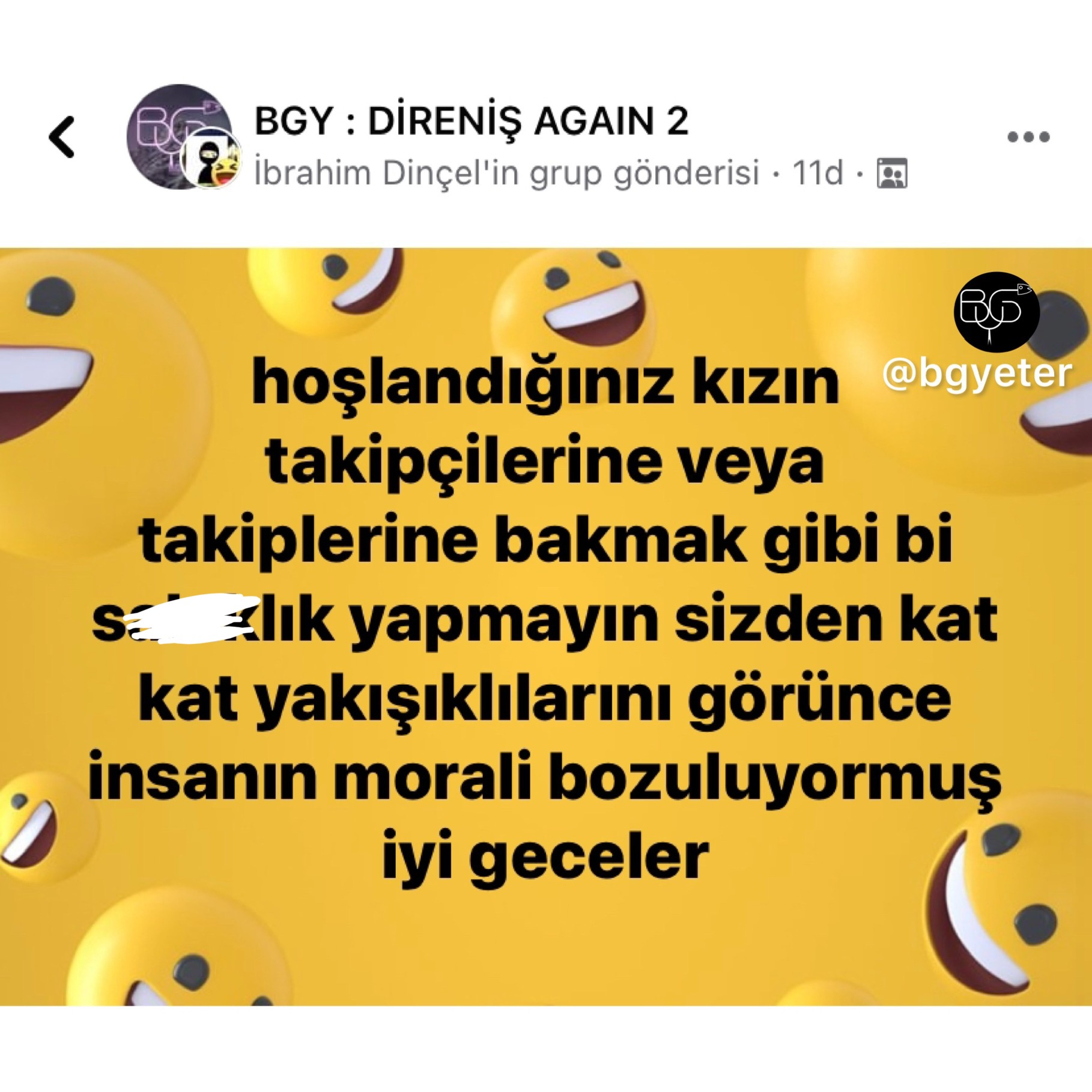This screenshot has width=1092, height=1092.
Task: Open the post's three-dot overflow menu
Action: pos(1028,137)
